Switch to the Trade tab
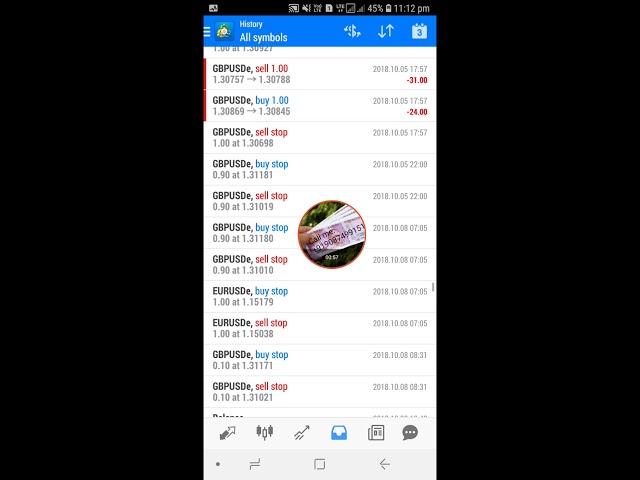640x480 pixels. click(301, 433)
